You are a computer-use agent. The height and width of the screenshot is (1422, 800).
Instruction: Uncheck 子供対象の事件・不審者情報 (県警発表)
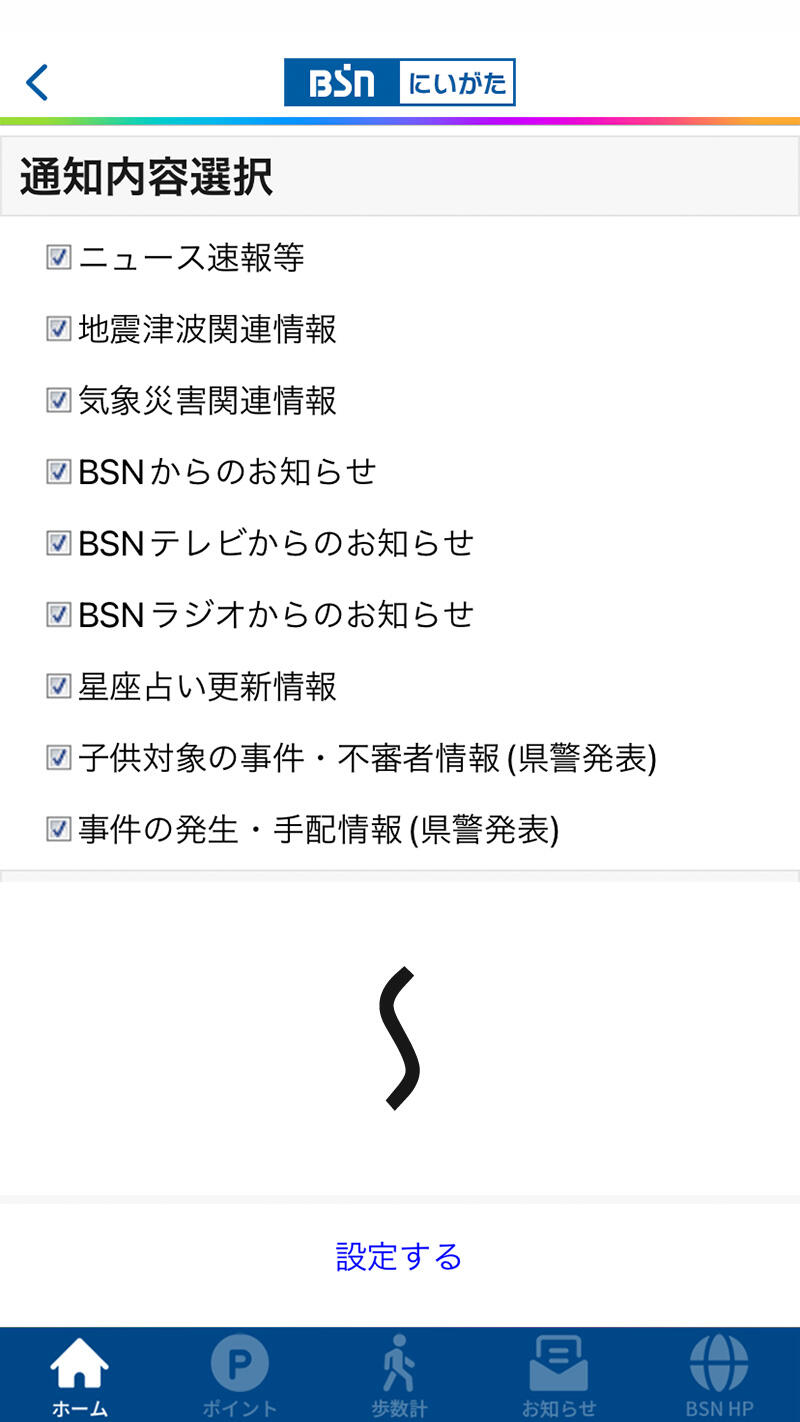[x=57, y=758]
